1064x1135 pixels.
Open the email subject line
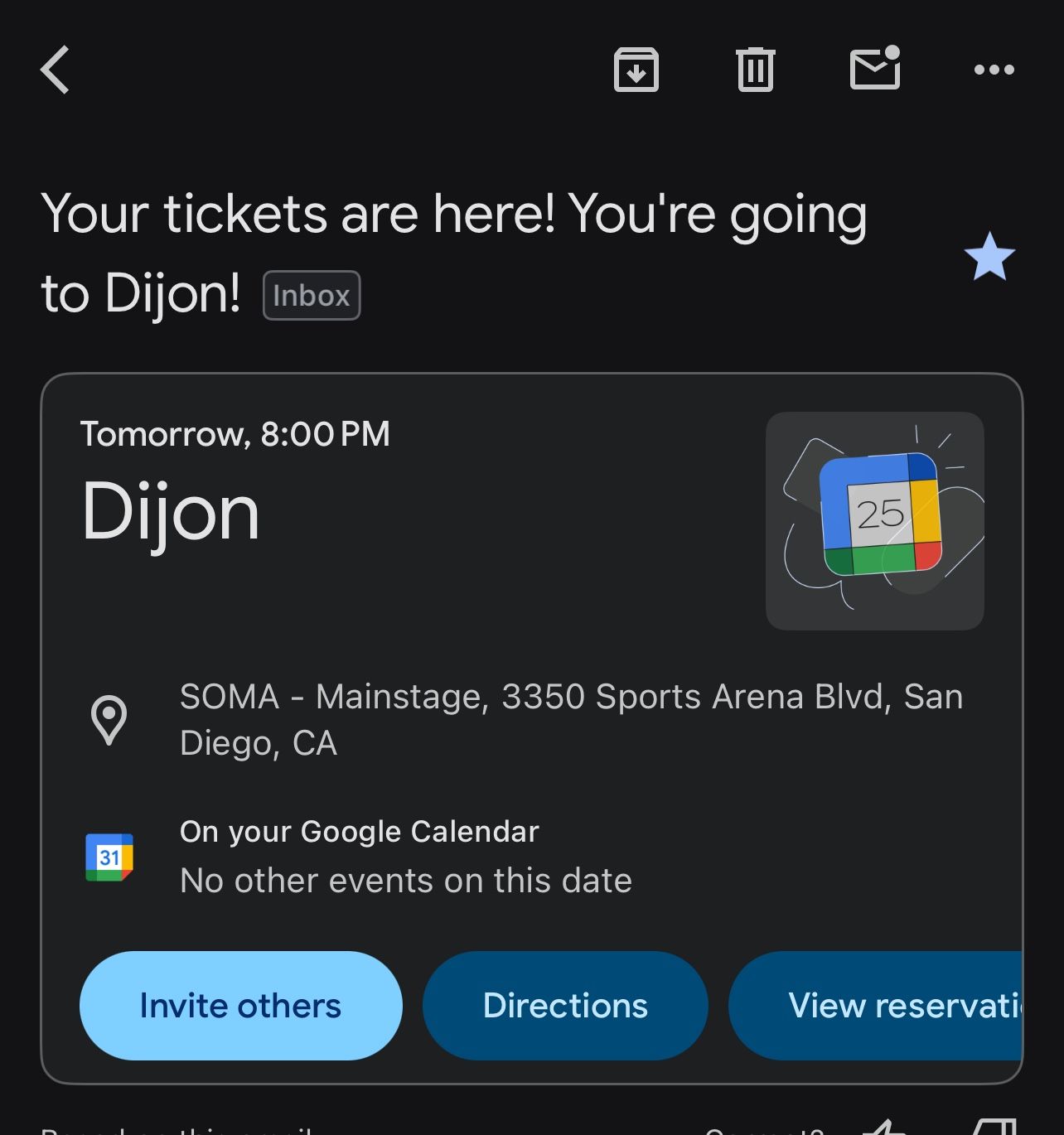click(x=454, y=251)
